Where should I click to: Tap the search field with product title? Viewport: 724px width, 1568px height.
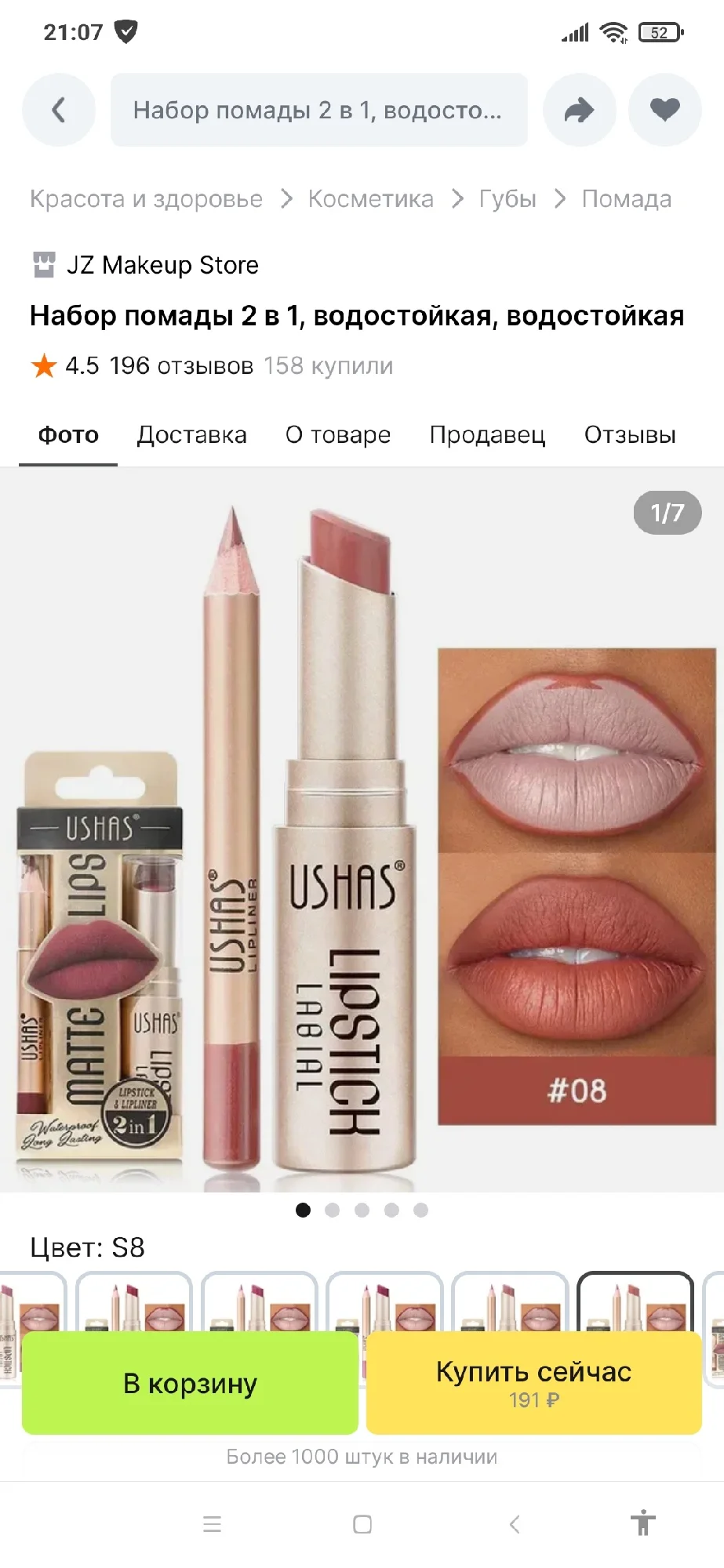(x=319, y=110)
